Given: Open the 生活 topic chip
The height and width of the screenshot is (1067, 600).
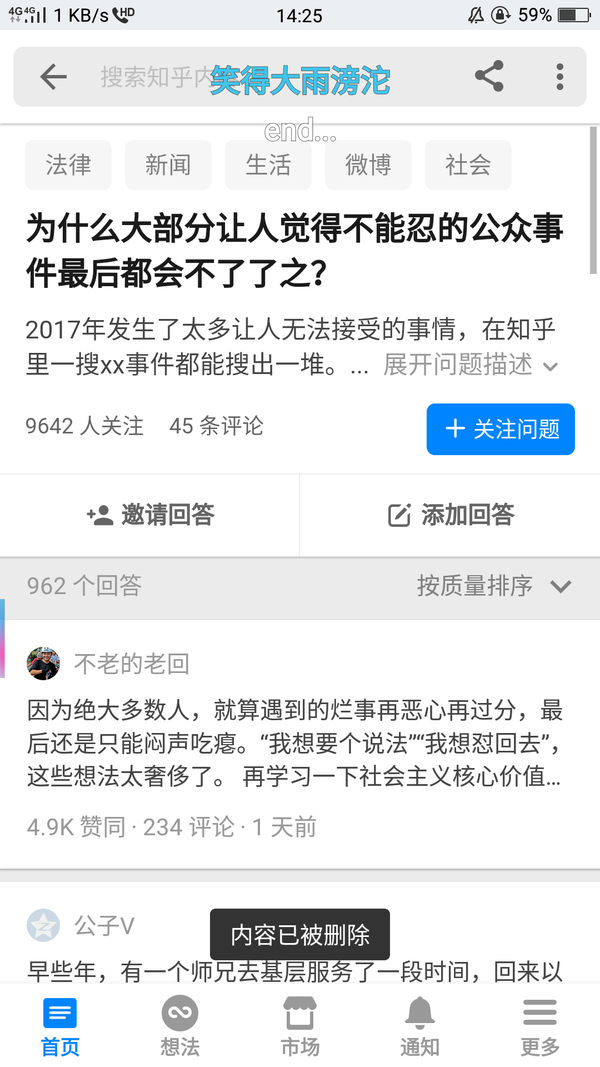Looking at the screenshot, I should pyautogui.click(x=268, y=165).
